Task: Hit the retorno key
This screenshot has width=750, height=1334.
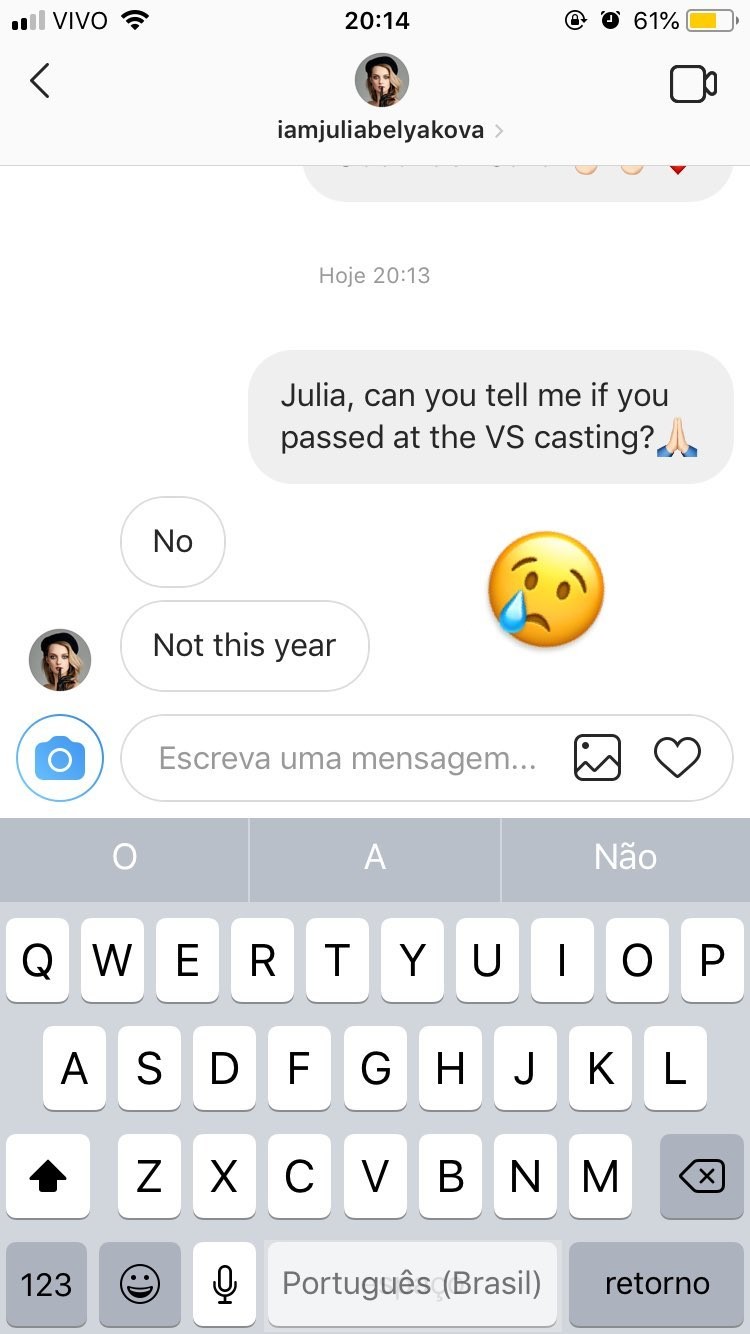Action: (657, 1284)
